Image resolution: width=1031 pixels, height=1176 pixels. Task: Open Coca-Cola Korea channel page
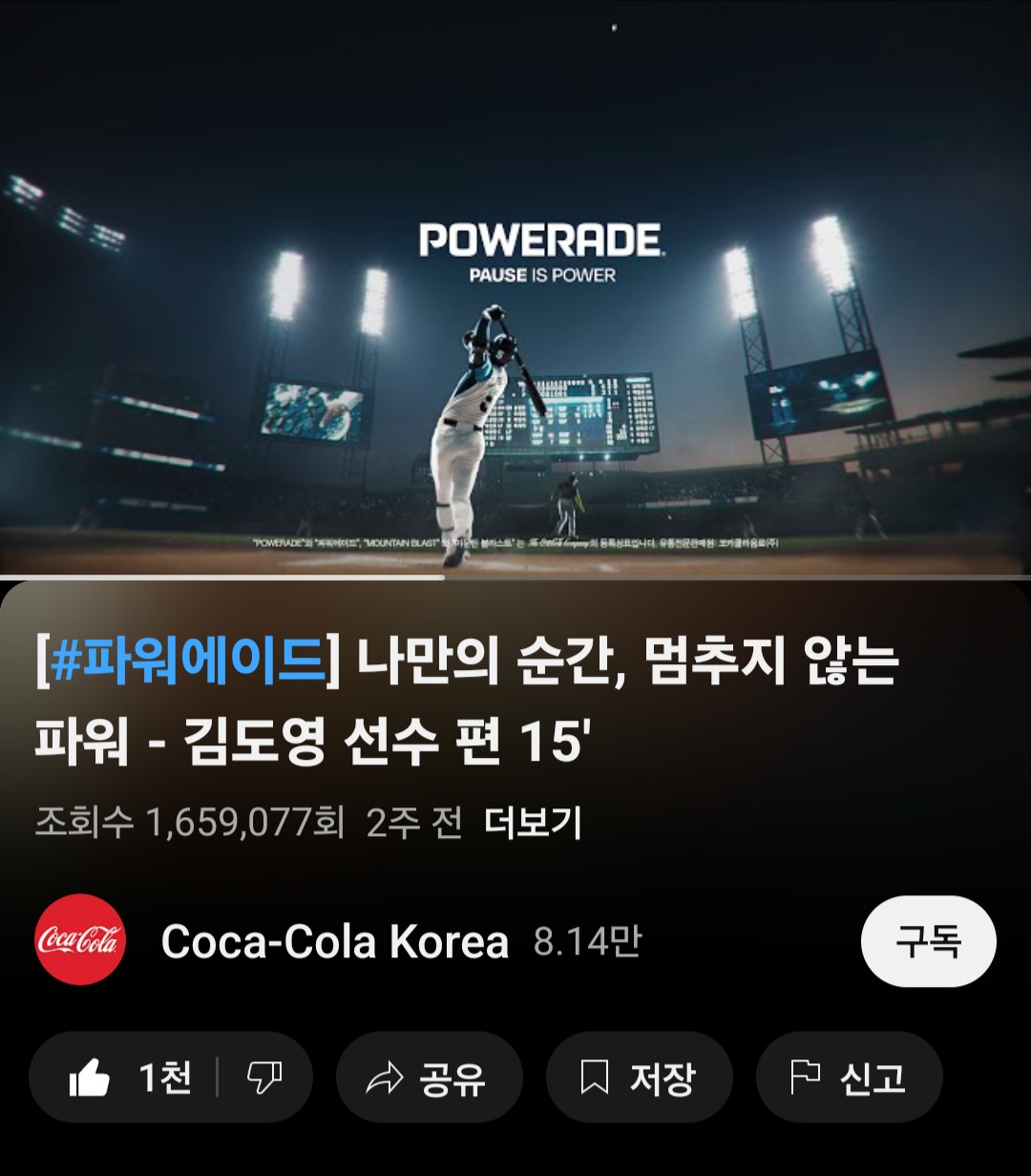[x=334, y=942]
